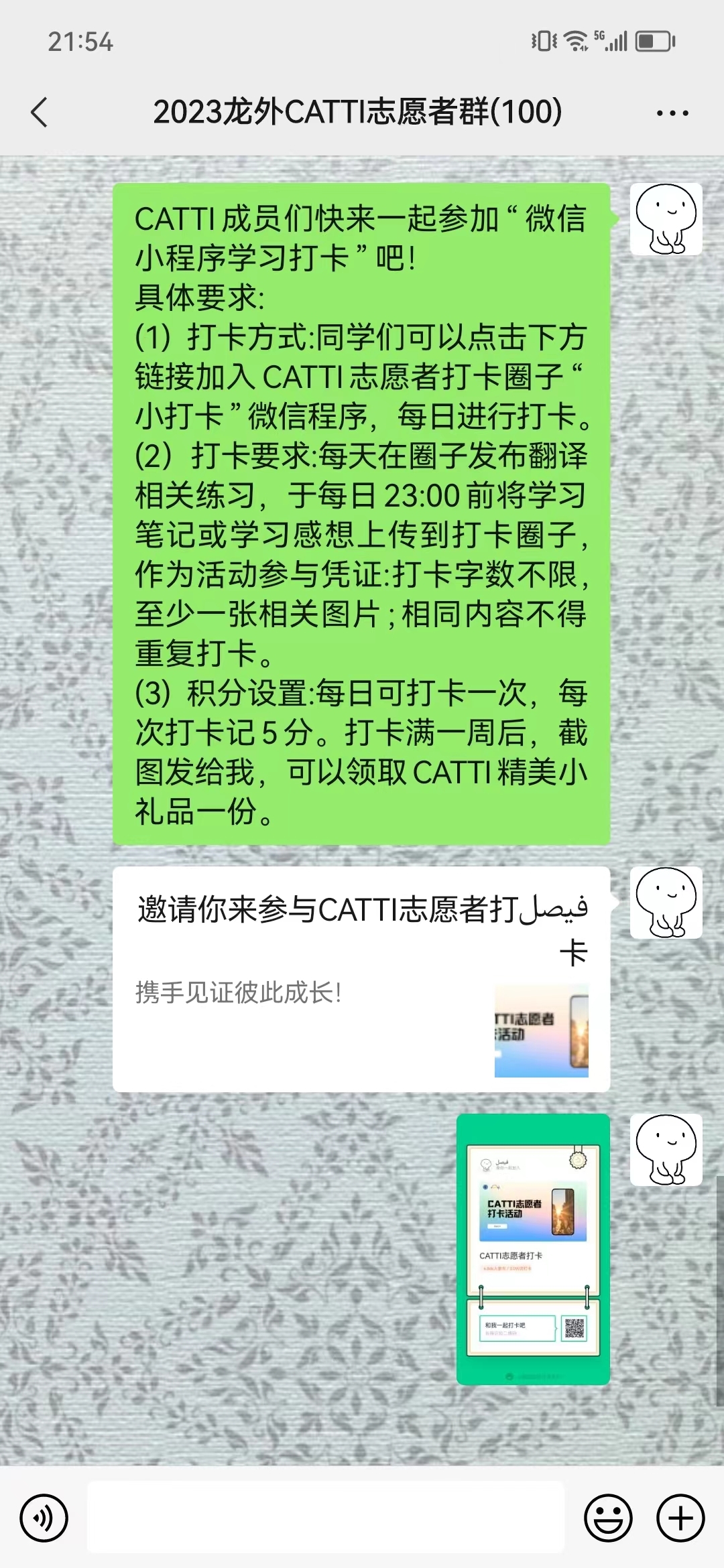Screen dimensions: 724x1568
Task: Open the emoji picker
Action: point(608,1518)
